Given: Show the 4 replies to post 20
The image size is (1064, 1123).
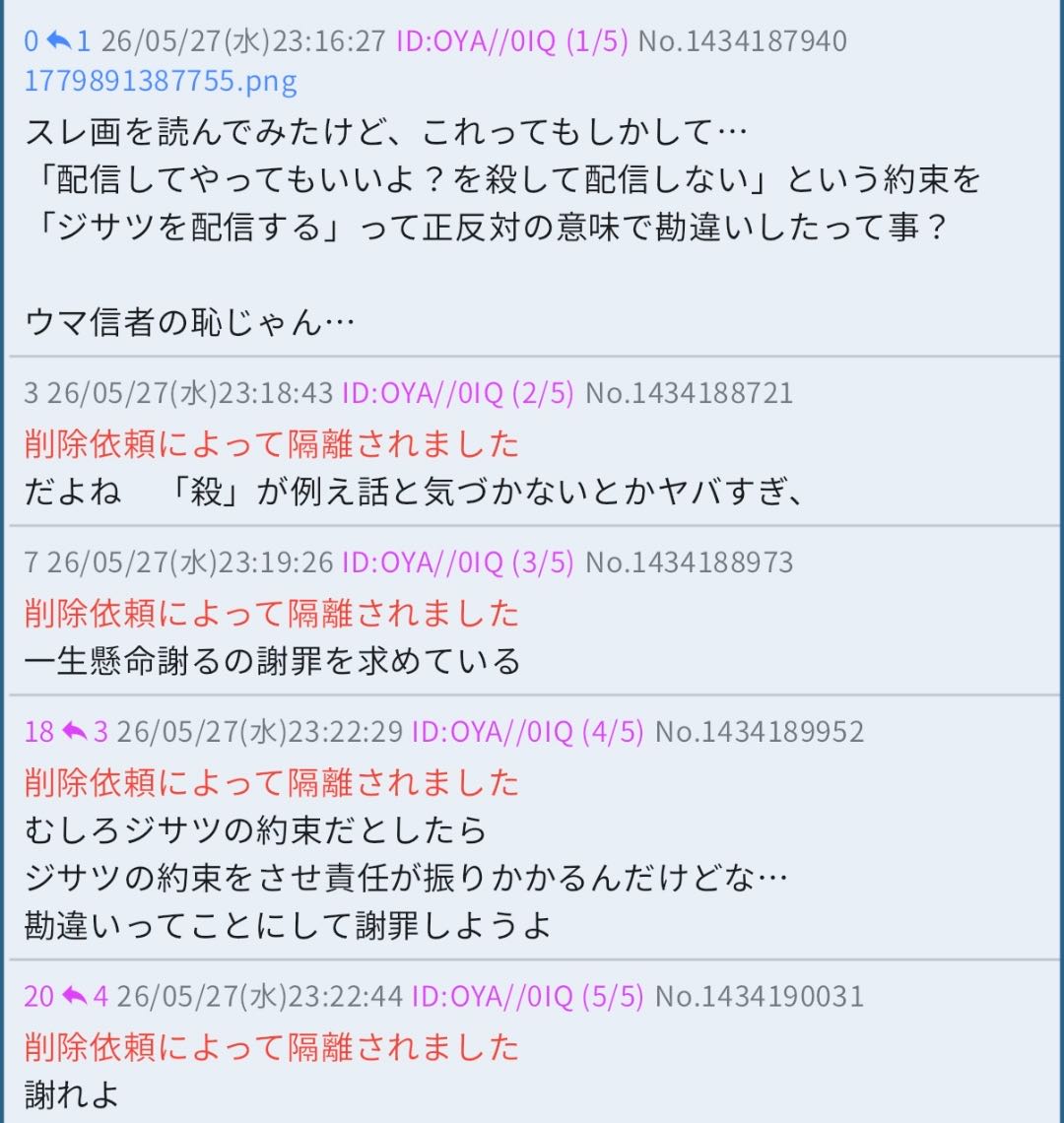Looking at the screenshot, I should tap(86, 996).
